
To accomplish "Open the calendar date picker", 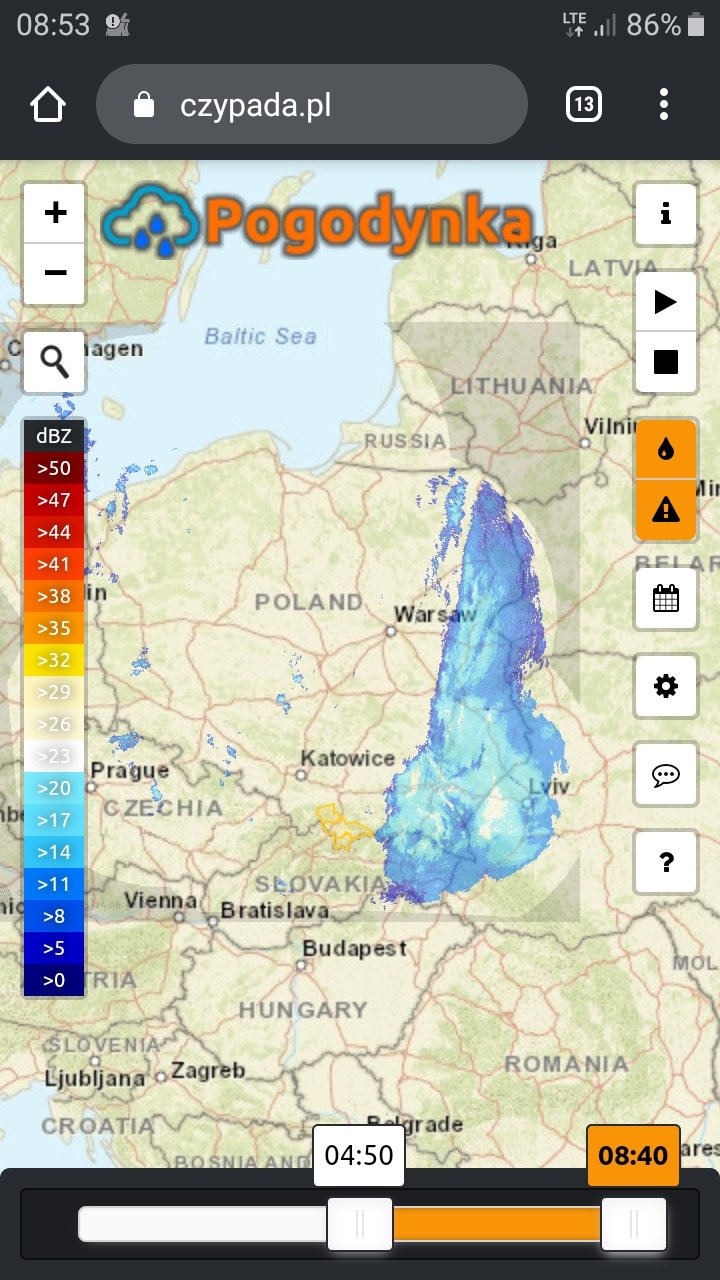I will tap(665, 598).
